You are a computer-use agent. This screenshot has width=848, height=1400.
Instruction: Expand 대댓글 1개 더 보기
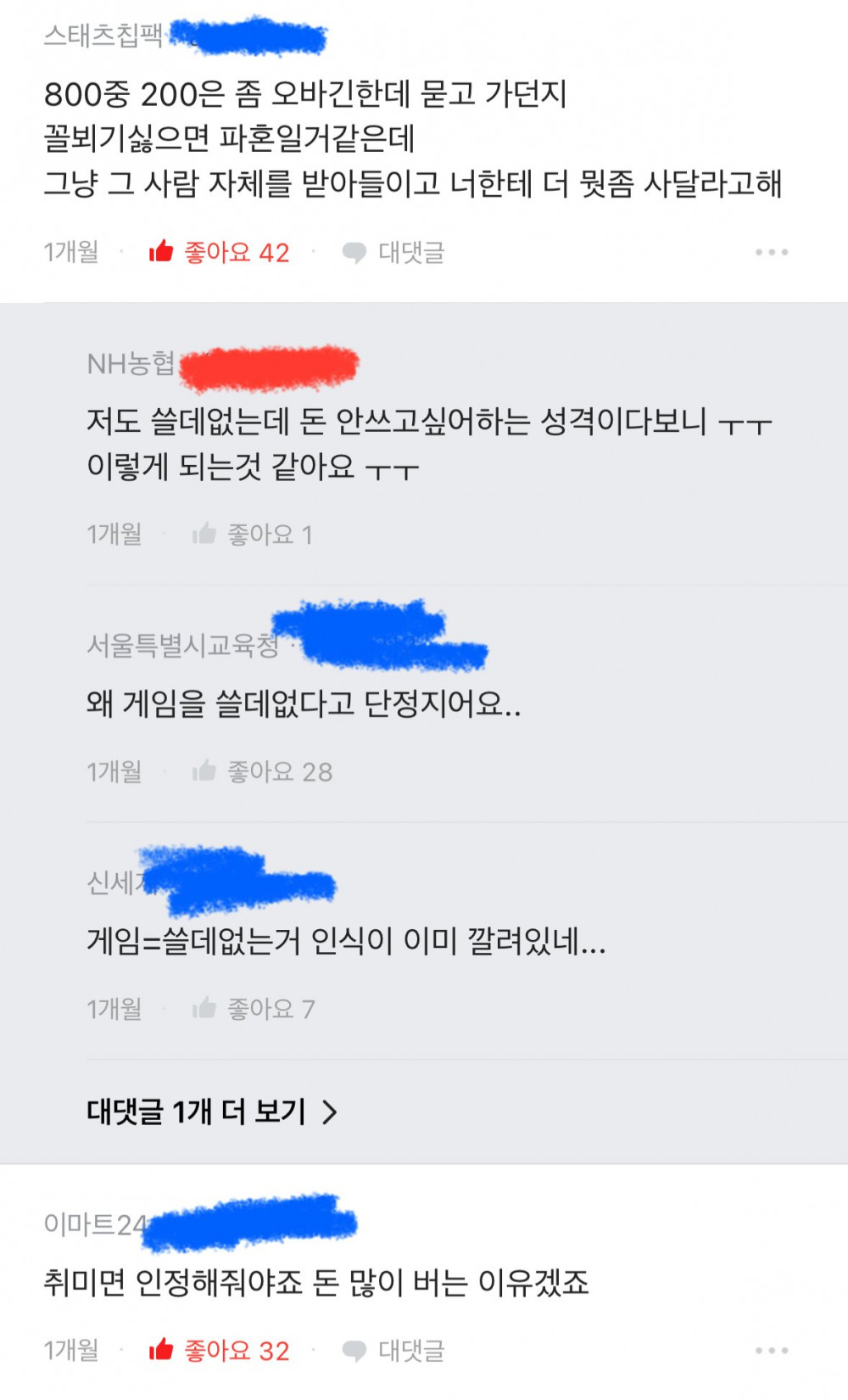(212, 1111)
